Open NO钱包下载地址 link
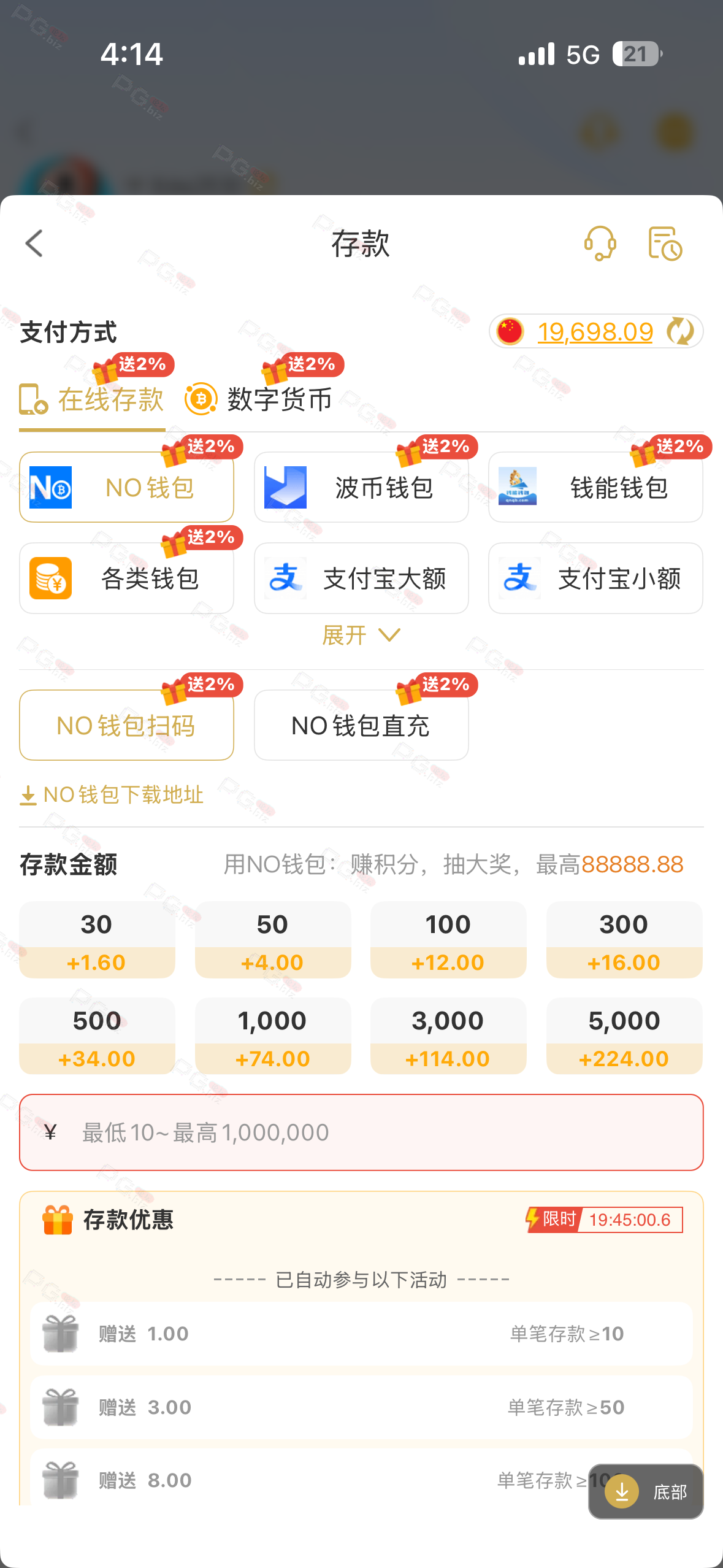Image resolution: width=723 pixels, height=1568 pixels. click(x=112, y=795)
